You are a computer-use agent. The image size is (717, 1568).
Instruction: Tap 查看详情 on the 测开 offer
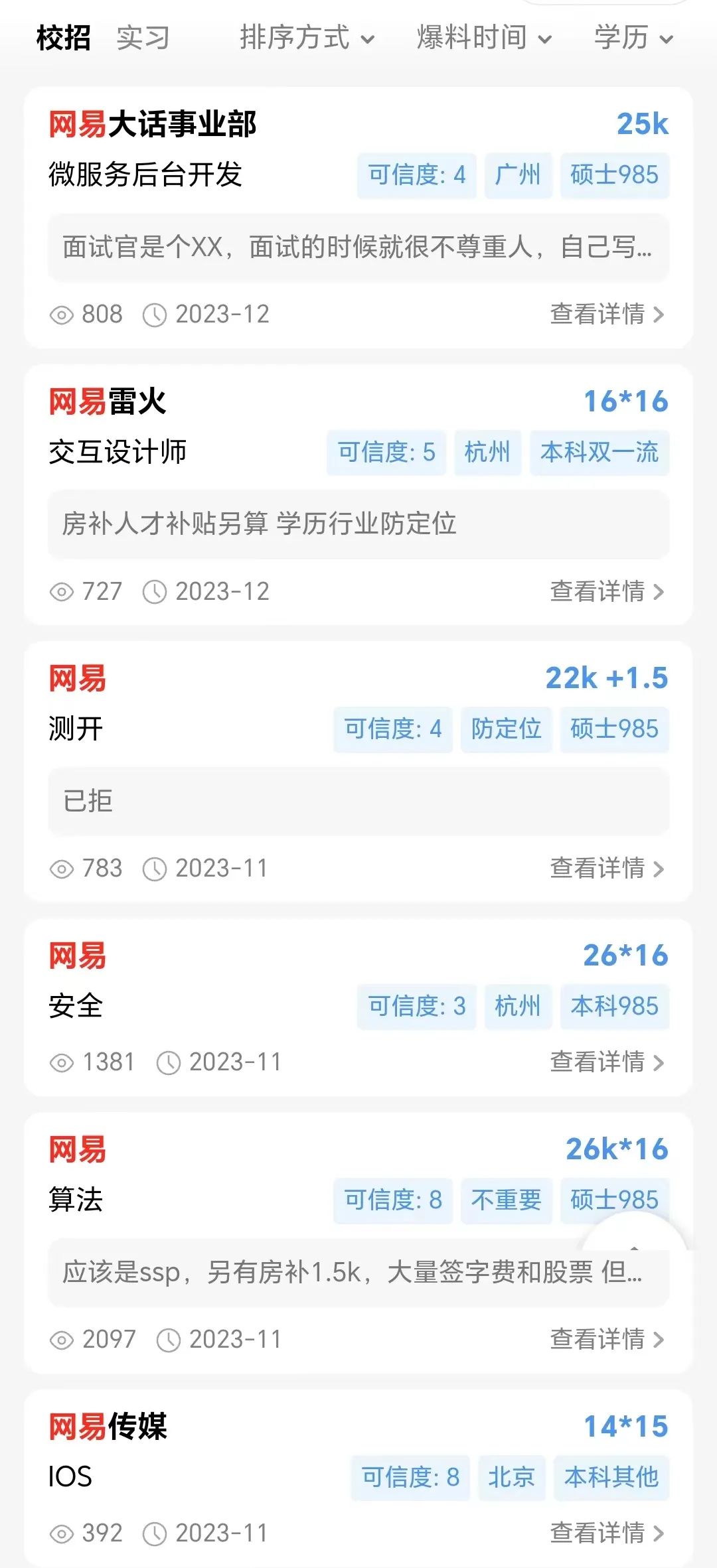point(607,869)
